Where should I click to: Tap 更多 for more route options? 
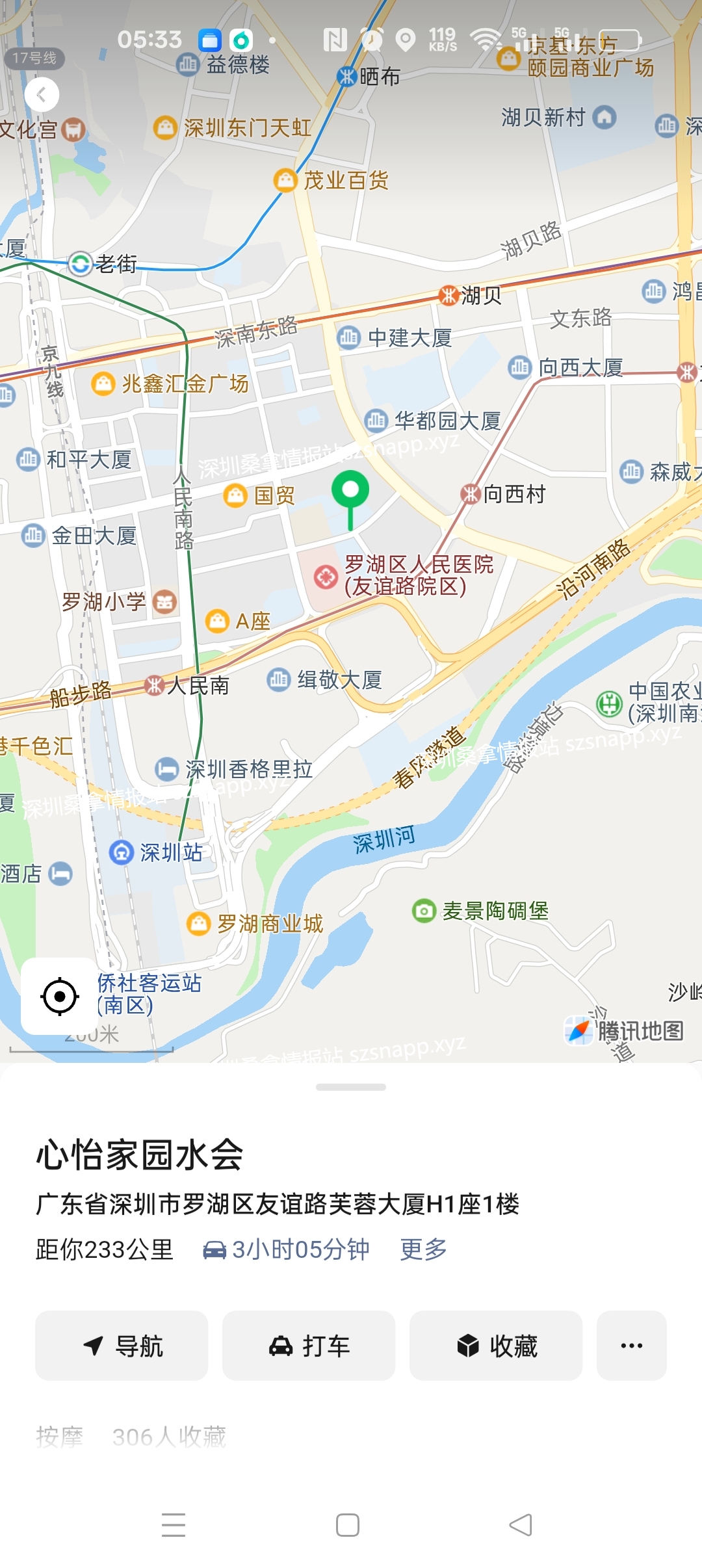point(423,1249)
